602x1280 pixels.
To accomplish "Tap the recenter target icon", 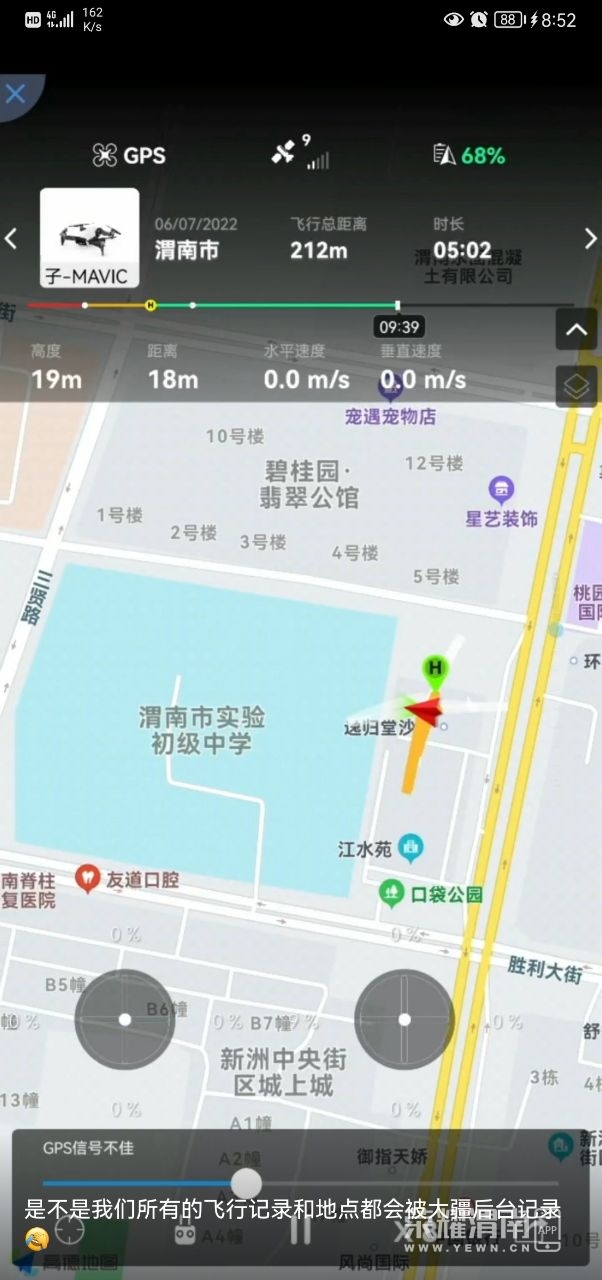I will [70, 1231].
